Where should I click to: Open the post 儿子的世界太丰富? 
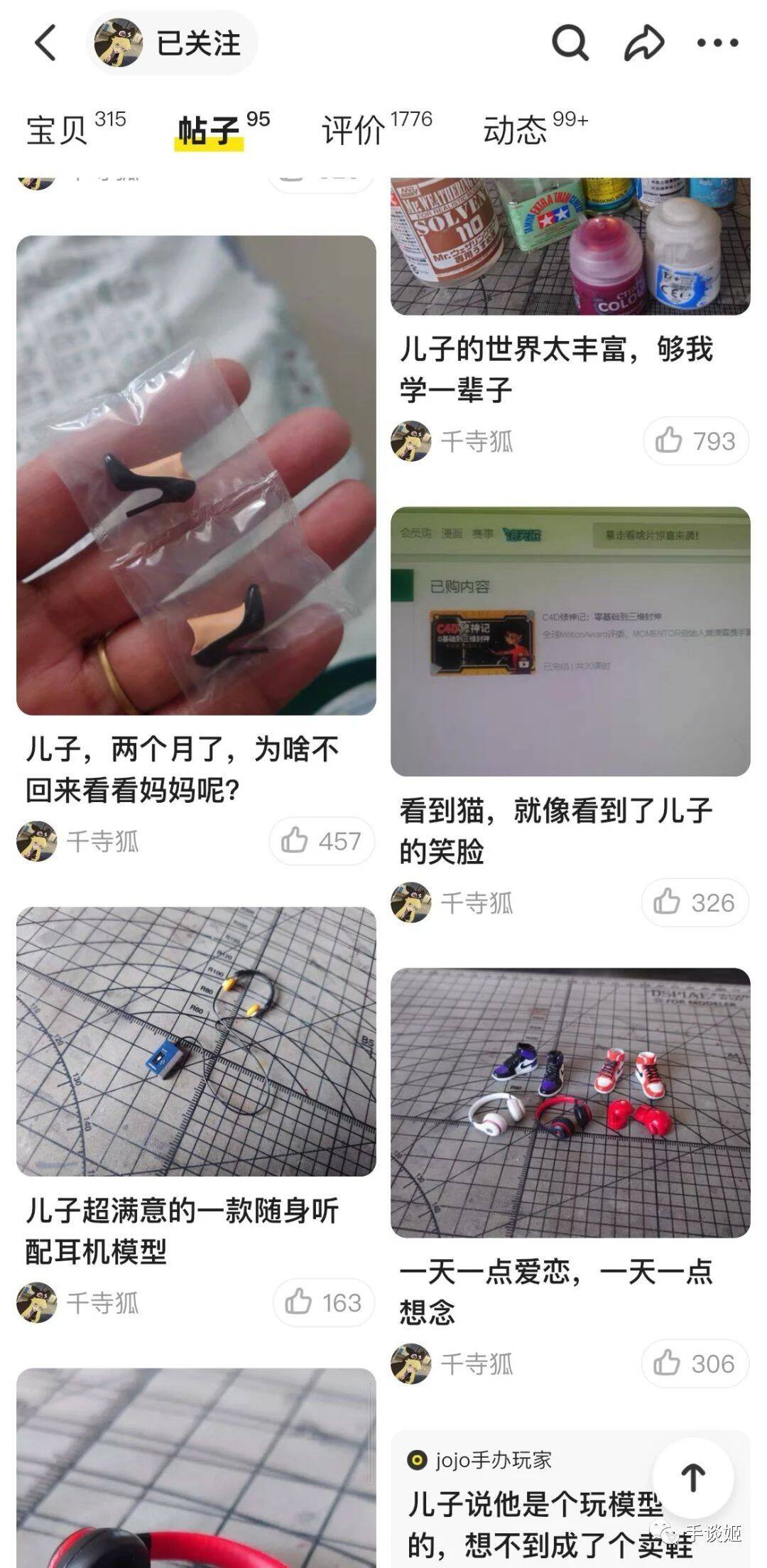coord(570,245)
